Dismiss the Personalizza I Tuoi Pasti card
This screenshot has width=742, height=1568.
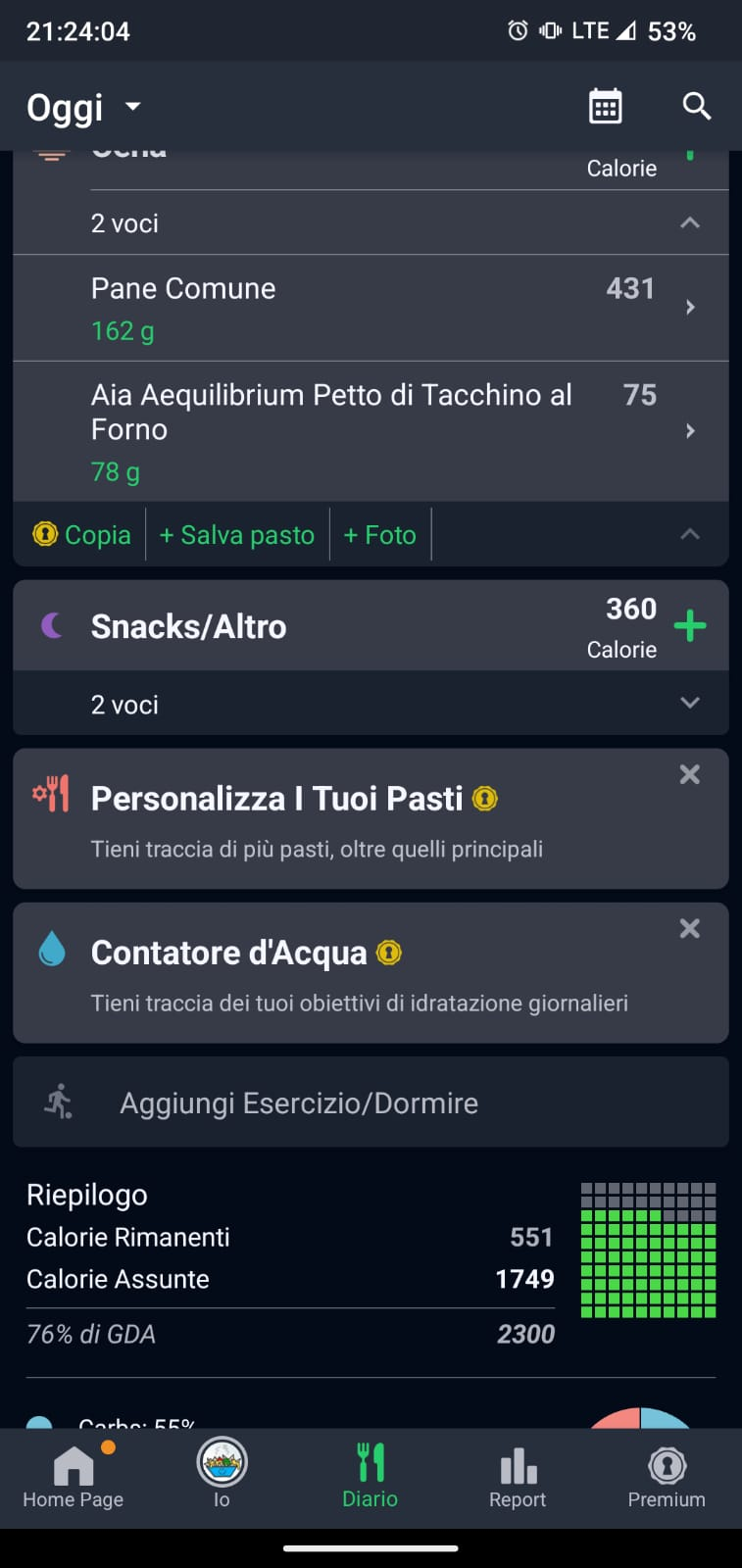tap(690, 774)
